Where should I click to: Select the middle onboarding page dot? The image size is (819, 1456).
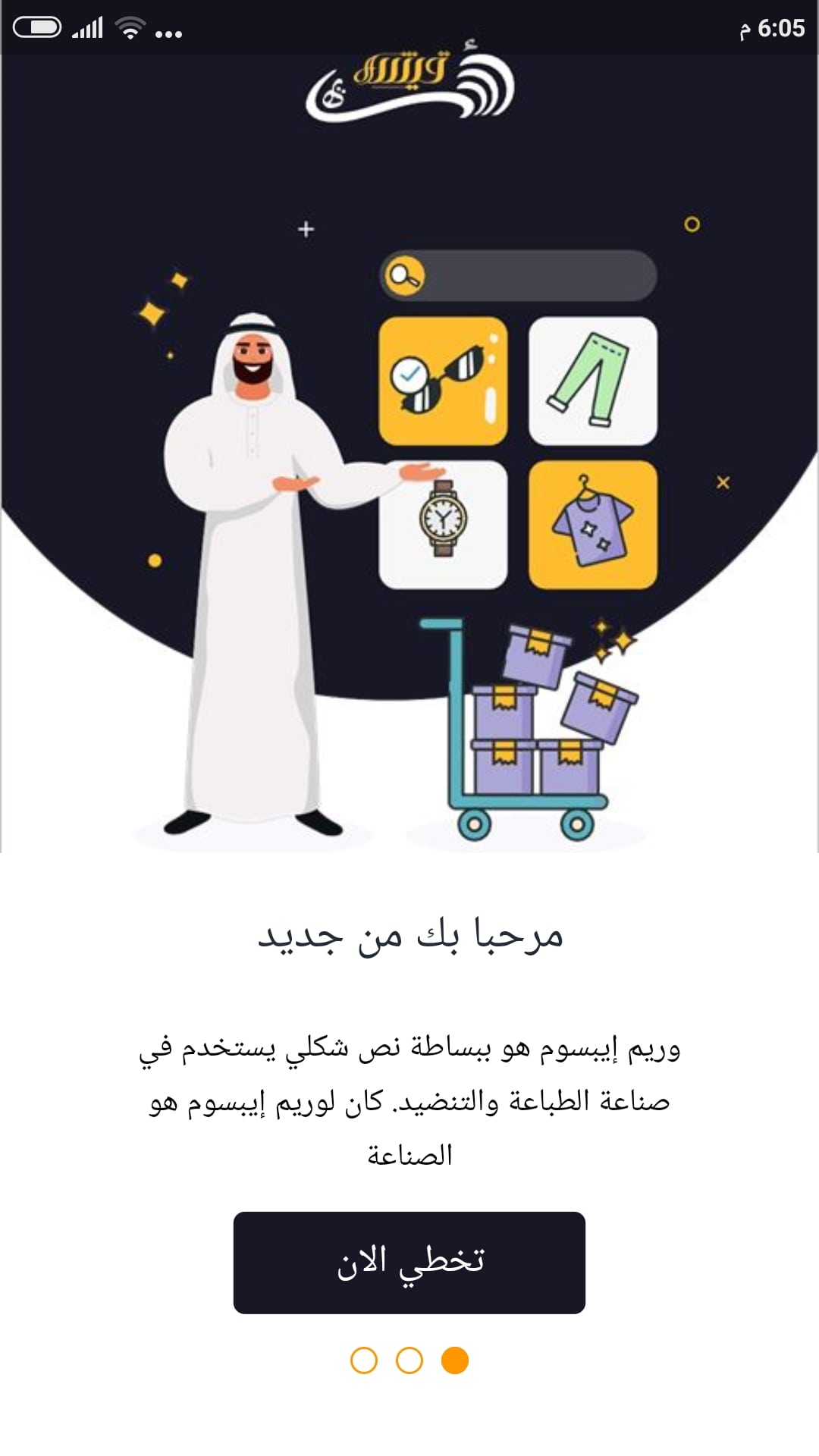click(x=409, y=1360)
